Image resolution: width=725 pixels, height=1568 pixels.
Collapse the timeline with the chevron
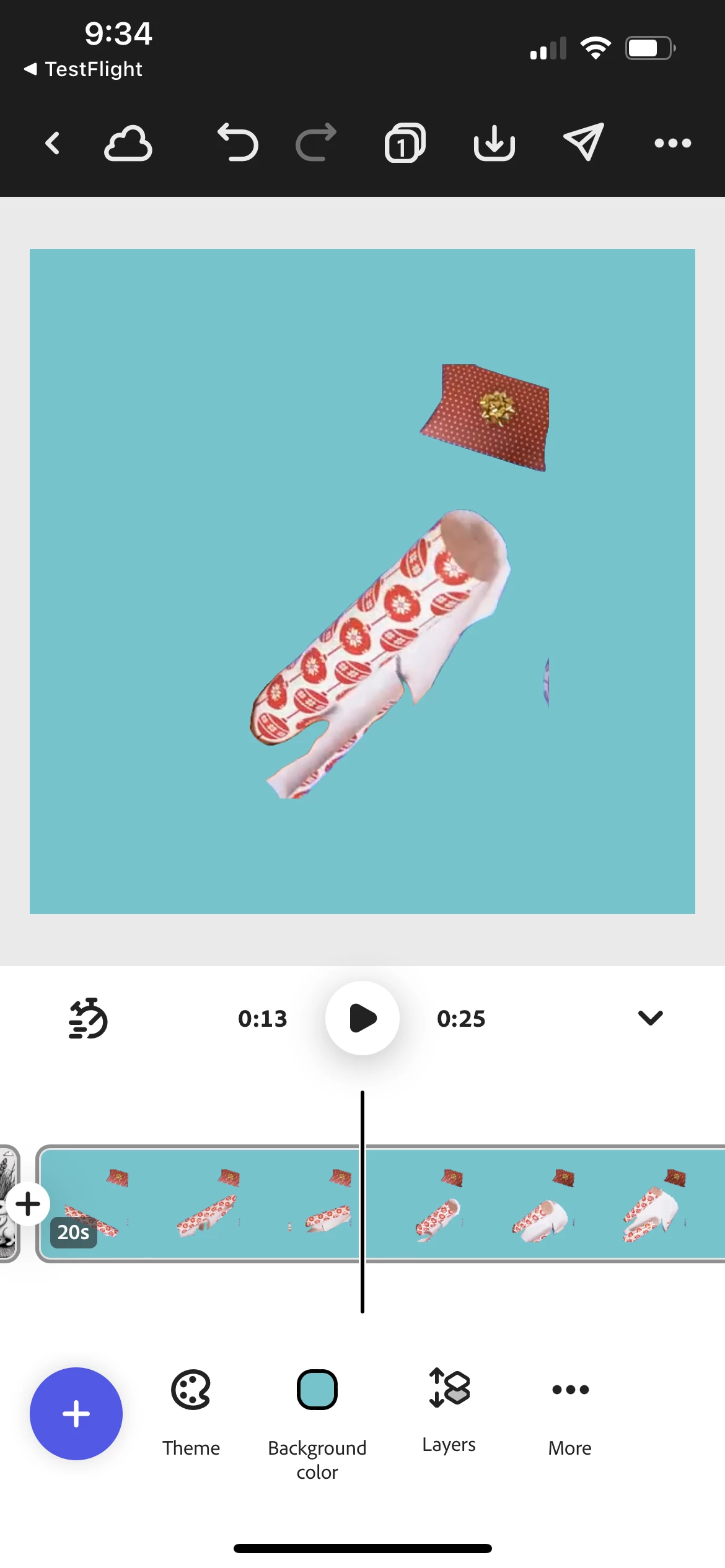point(650,1018)
